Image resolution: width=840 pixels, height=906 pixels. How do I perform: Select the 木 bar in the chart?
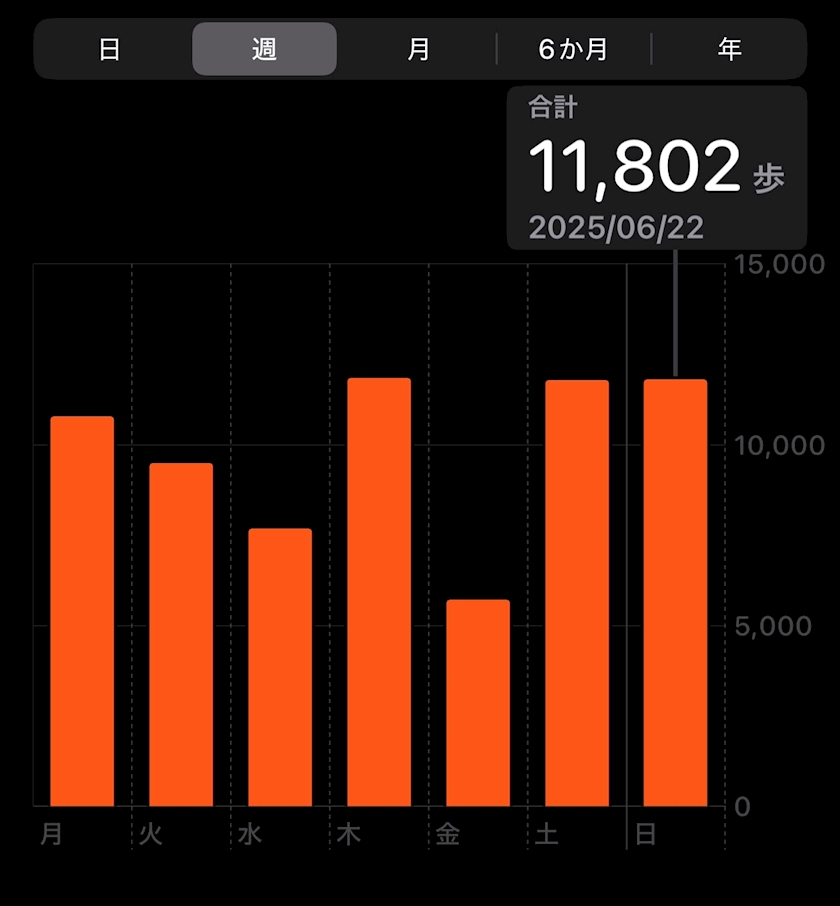point(379,592)
